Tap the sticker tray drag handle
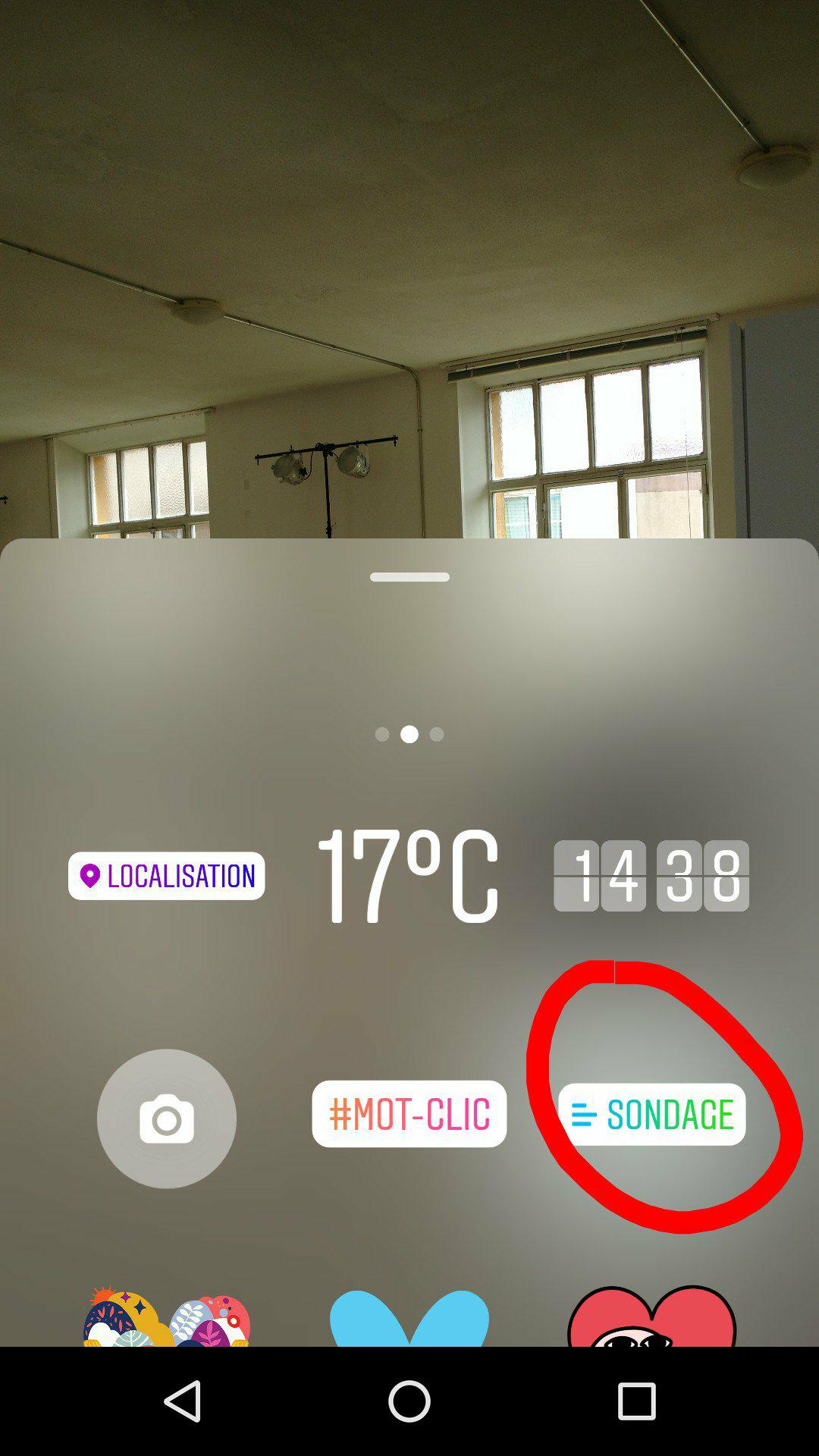The width and height of the screenshot is (819, 1456). tap(409, 577)
